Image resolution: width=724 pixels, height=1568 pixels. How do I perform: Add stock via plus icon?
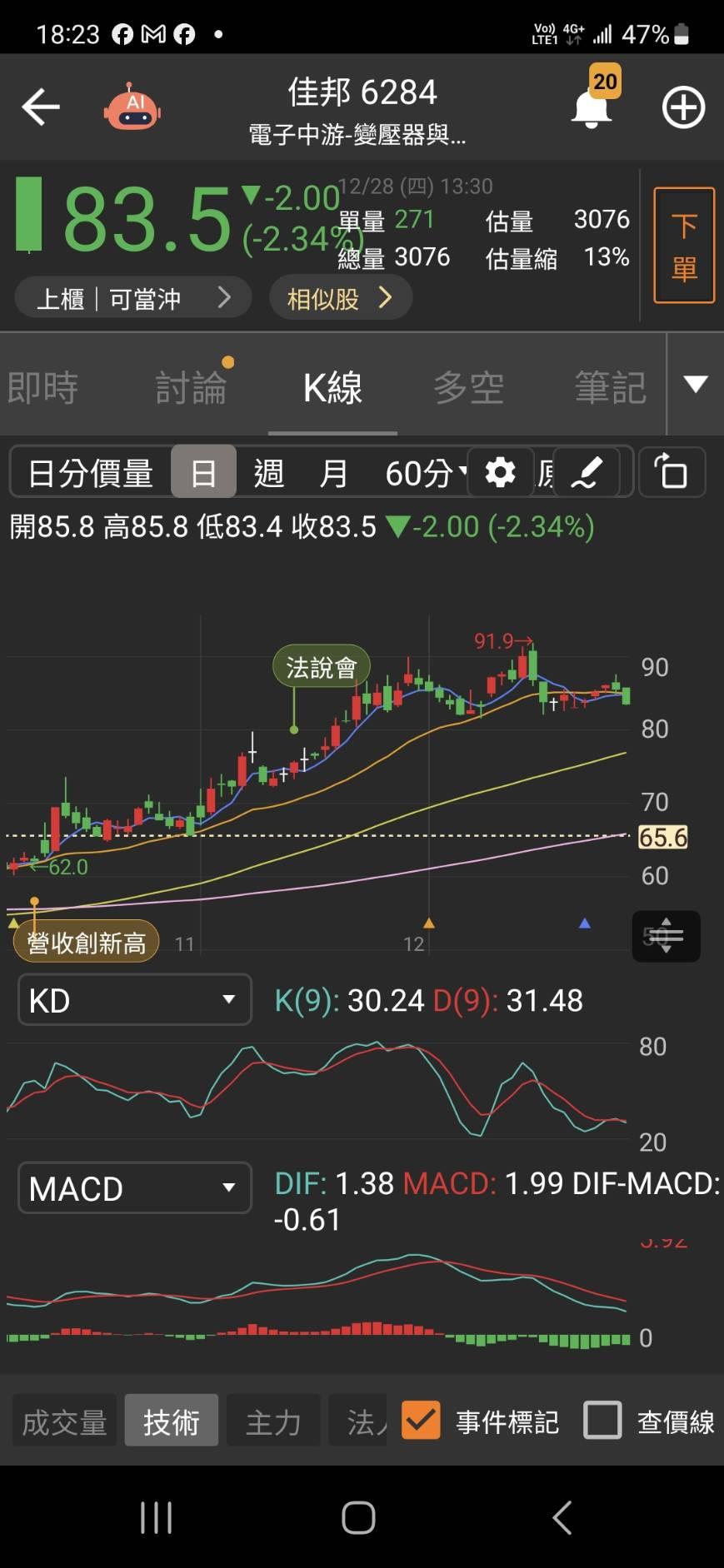(683, 108)
